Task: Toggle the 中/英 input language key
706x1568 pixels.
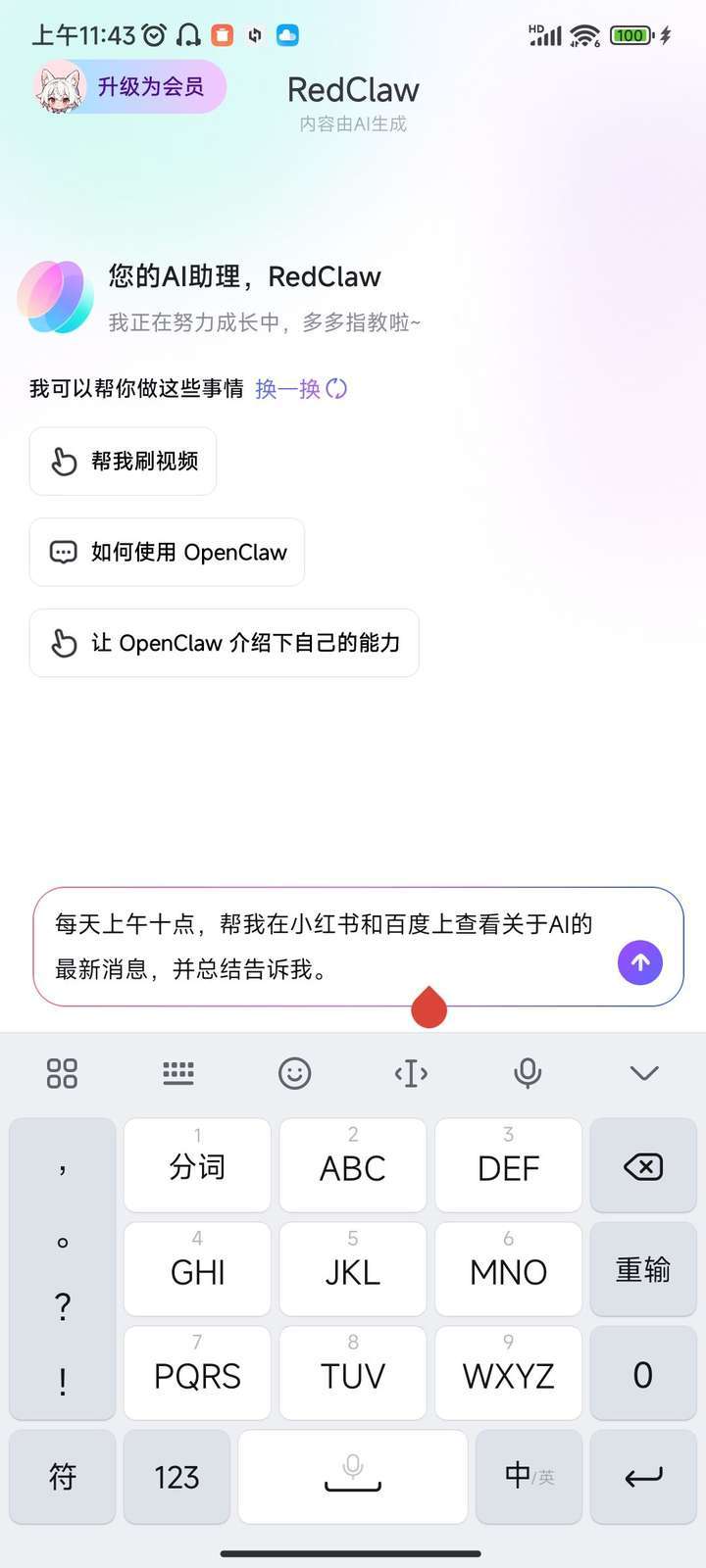Action: point(528,1477)
